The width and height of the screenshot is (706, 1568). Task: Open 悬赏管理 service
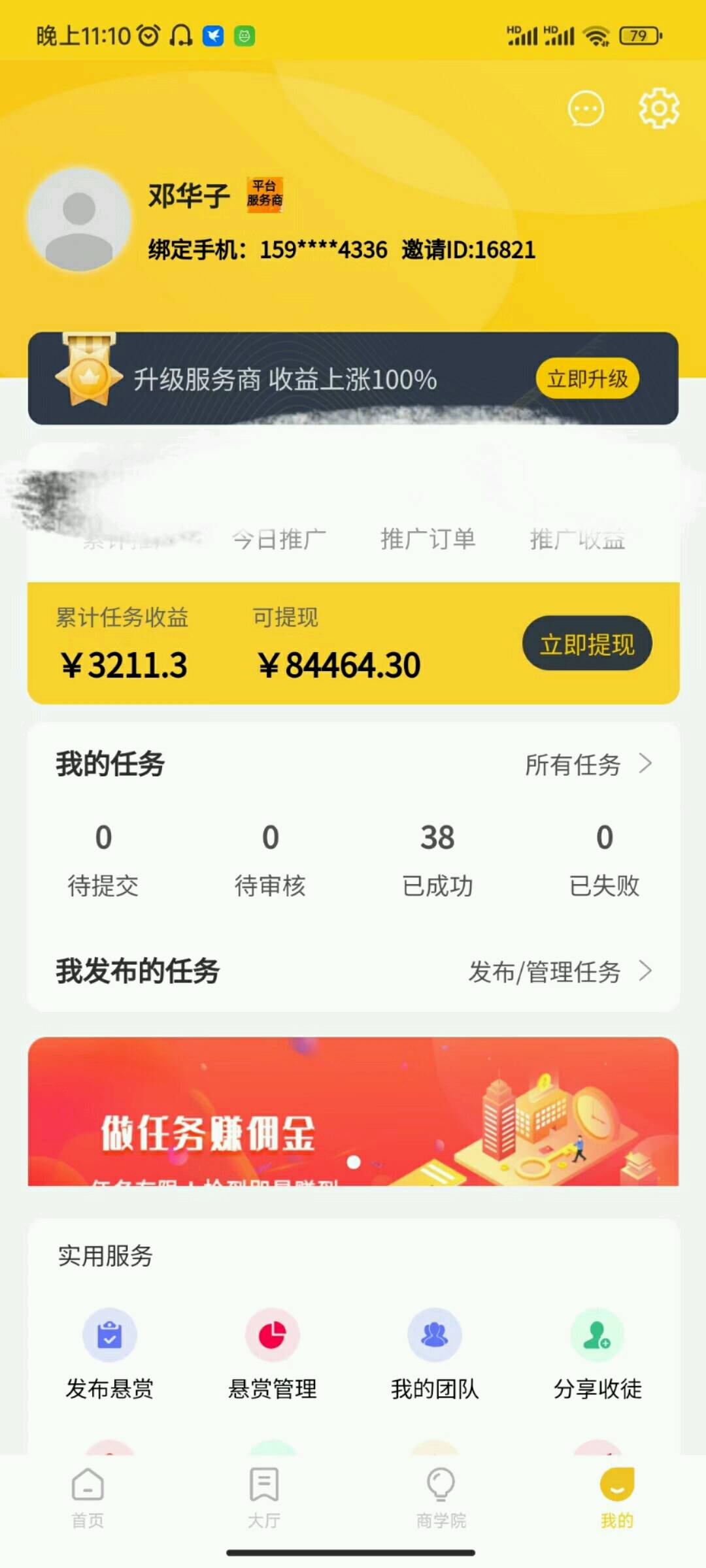[x=272, y=1352]
